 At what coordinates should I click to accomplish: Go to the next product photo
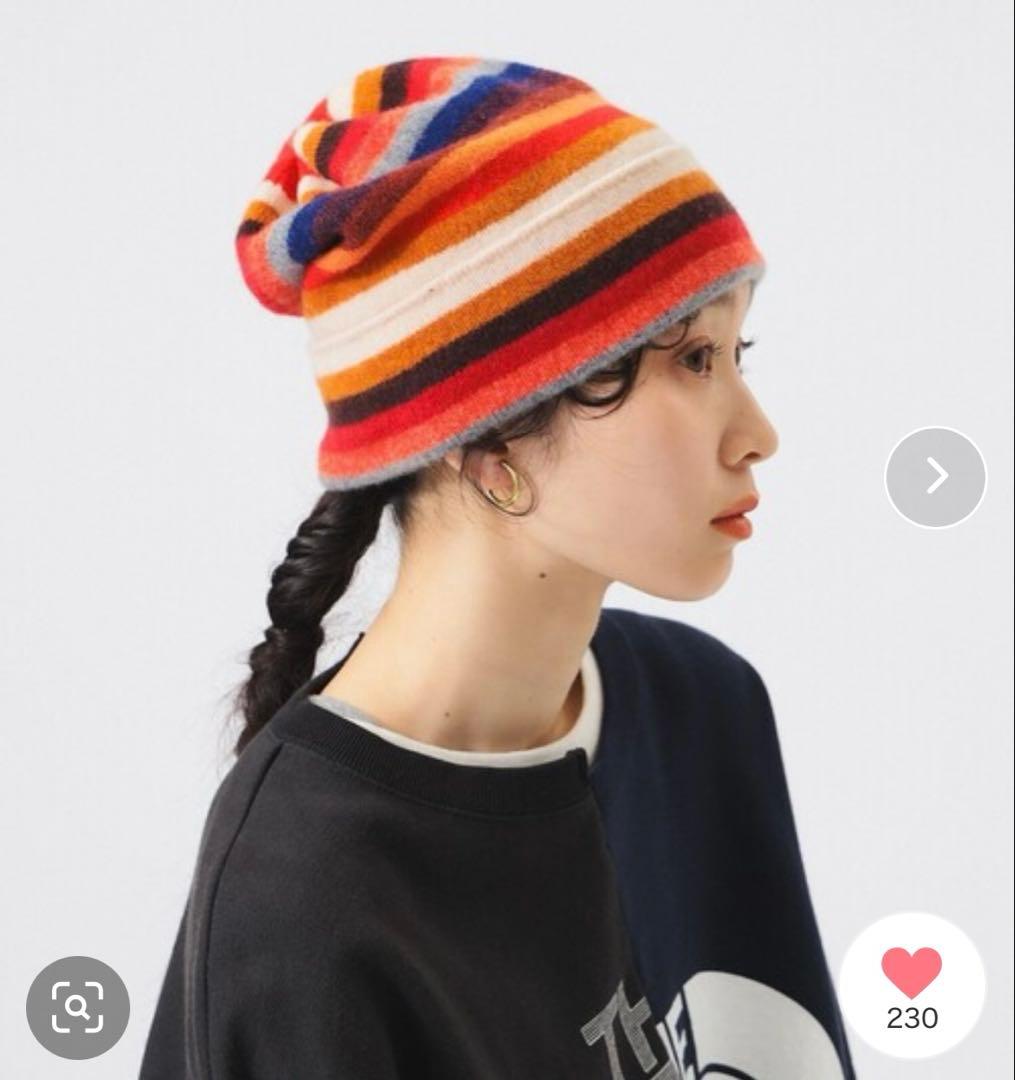point(935,477)
